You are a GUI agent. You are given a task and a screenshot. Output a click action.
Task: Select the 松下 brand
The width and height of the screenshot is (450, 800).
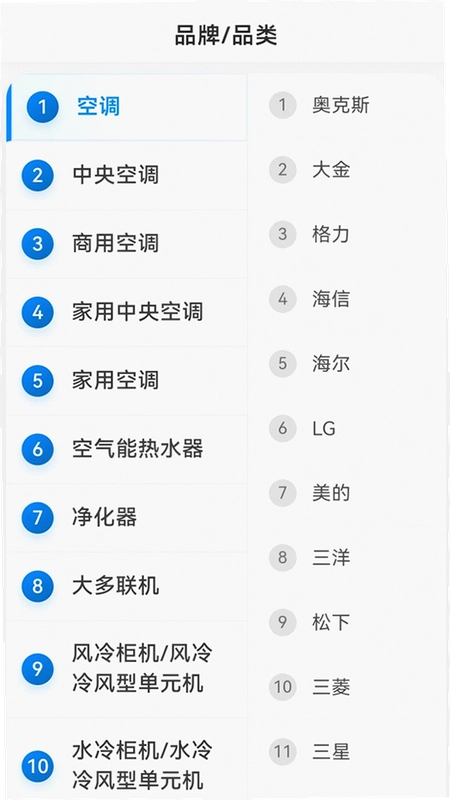click(346, 622)
